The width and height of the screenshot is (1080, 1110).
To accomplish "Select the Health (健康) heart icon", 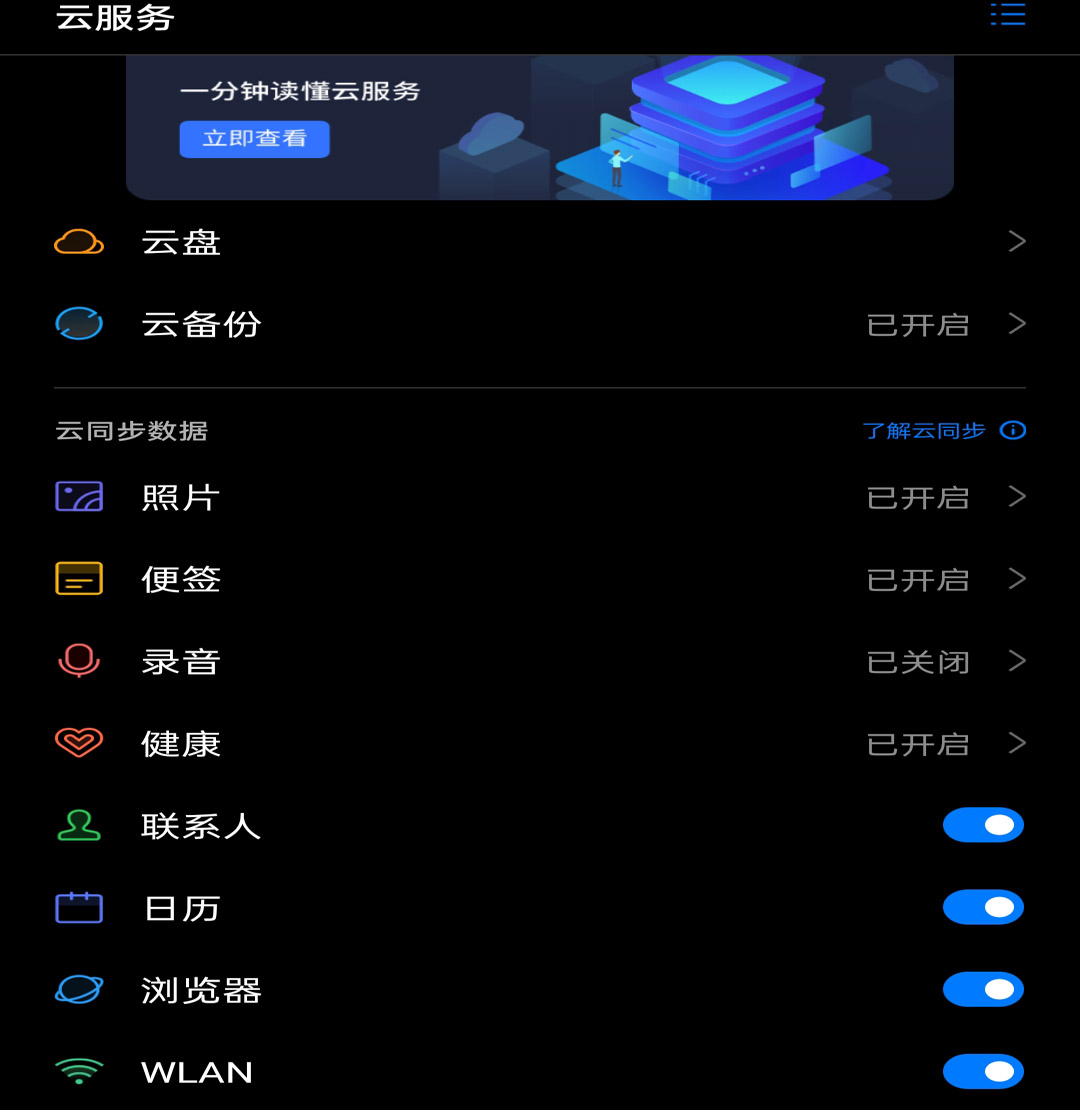I will (x=79, y=743).
